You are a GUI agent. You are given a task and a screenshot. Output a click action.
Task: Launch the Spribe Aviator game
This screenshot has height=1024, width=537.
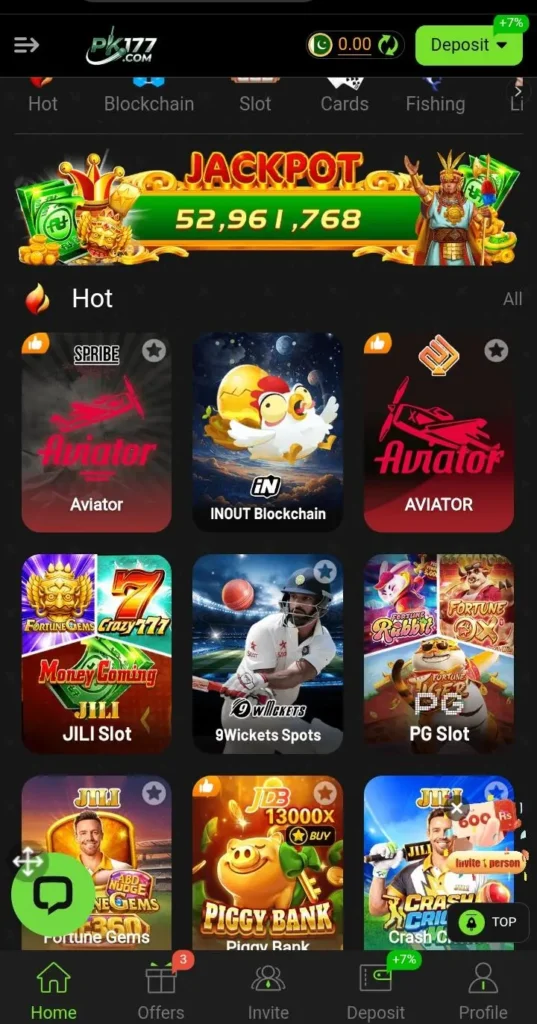[x=97, y=432]
